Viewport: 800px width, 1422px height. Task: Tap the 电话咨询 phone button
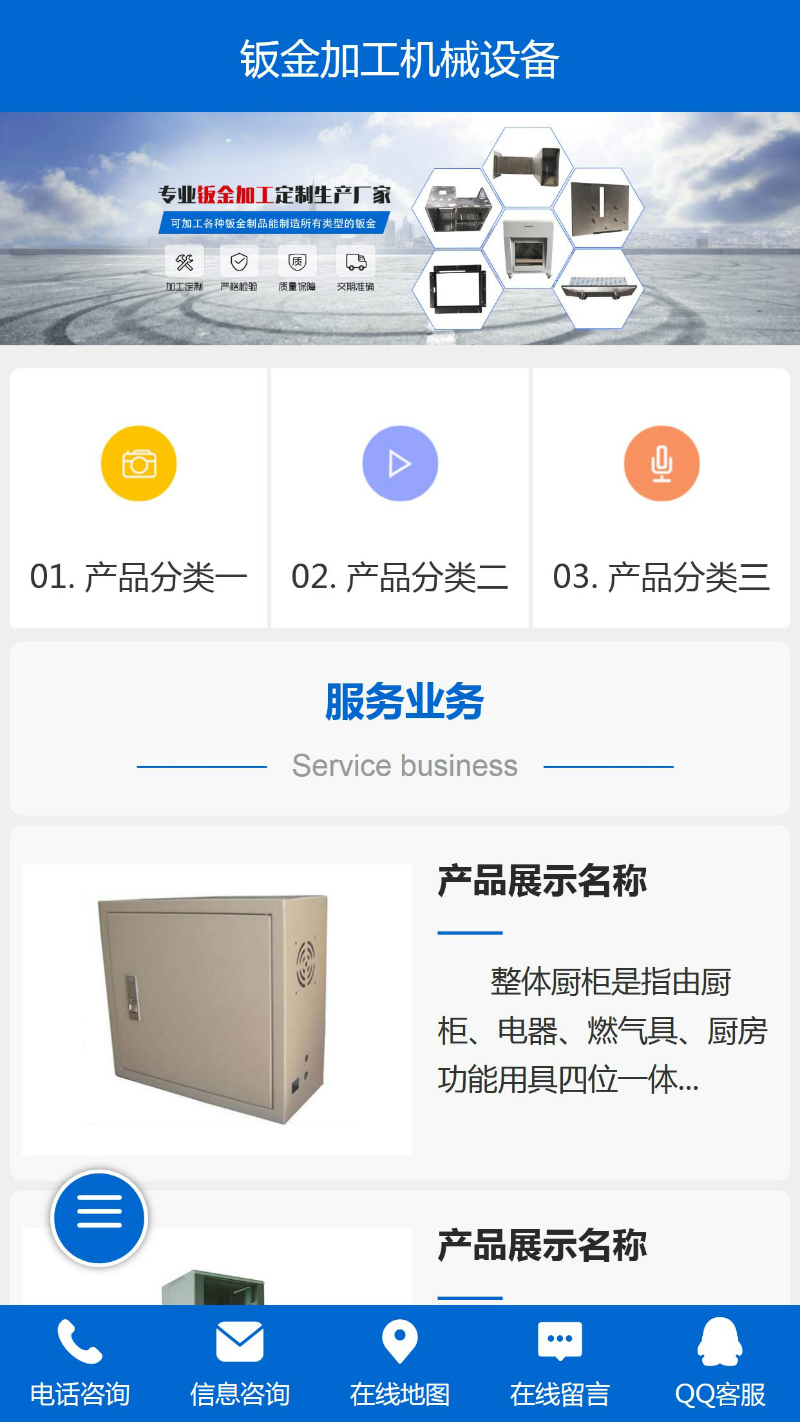80,1363
